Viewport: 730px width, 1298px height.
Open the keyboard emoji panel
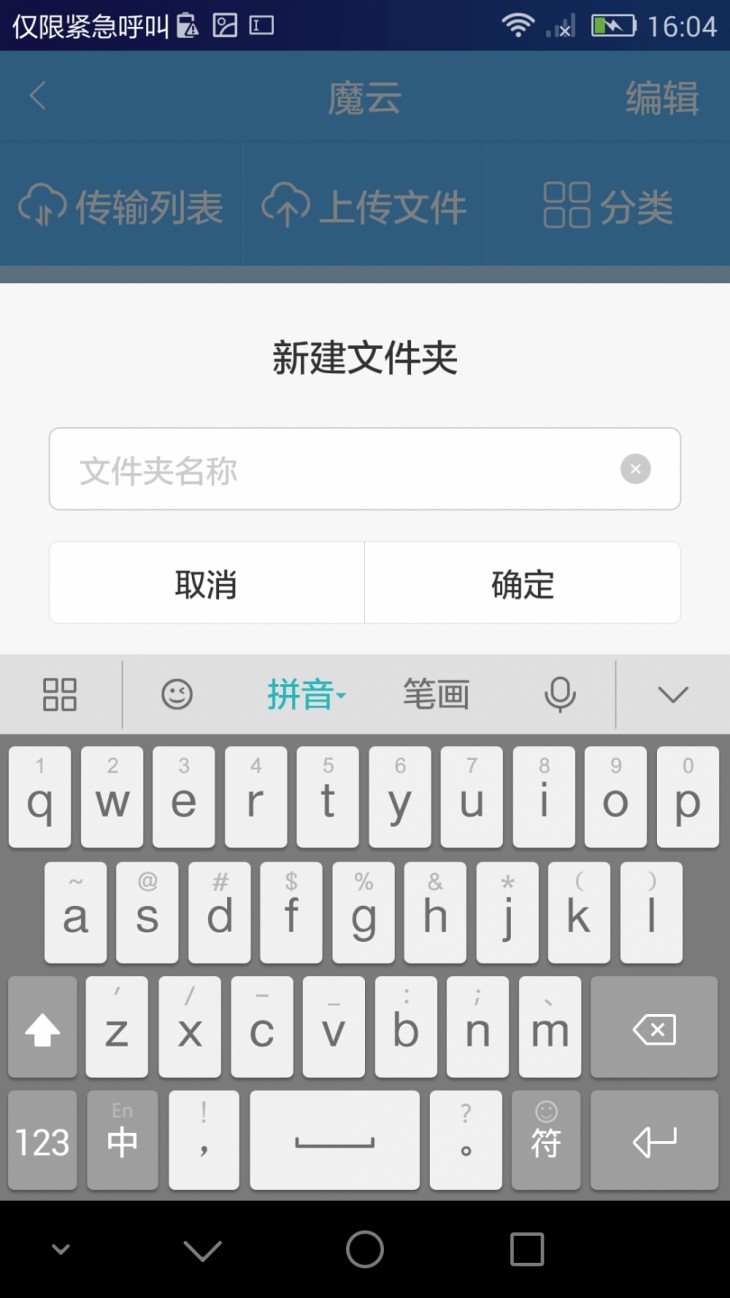click(177, 694)
